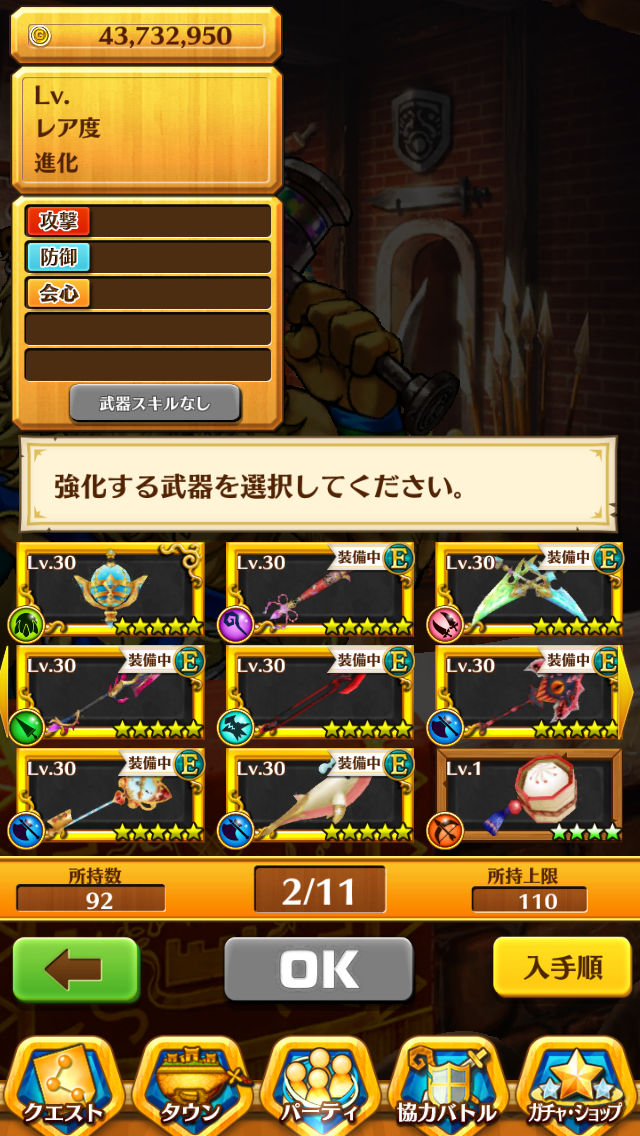Change sort order via 入手順 button
The image size is (640, 1136).
click(562, 967)
